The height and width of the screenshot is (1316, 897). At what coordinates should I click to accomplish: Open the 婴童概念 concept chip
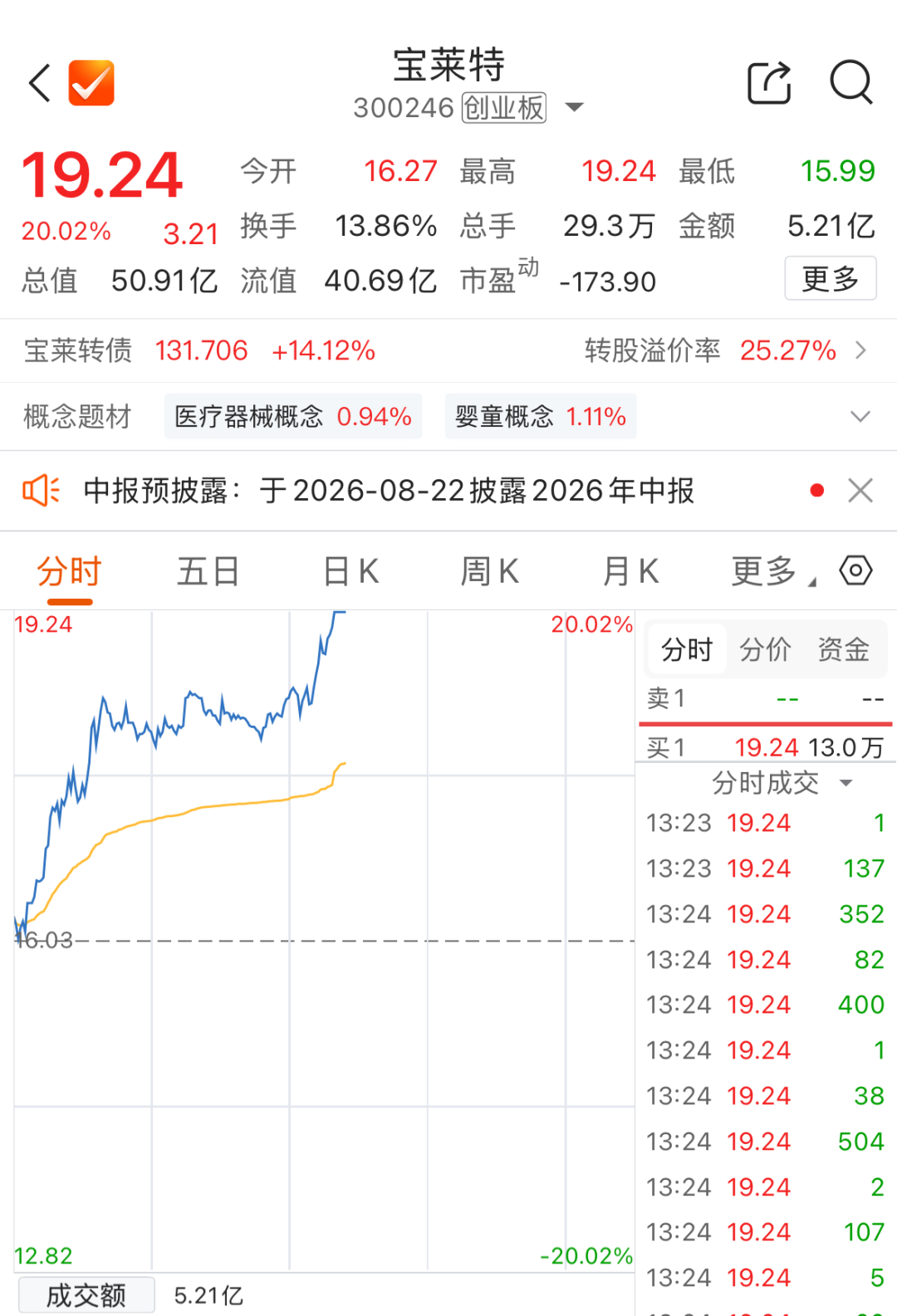point(541,416)
